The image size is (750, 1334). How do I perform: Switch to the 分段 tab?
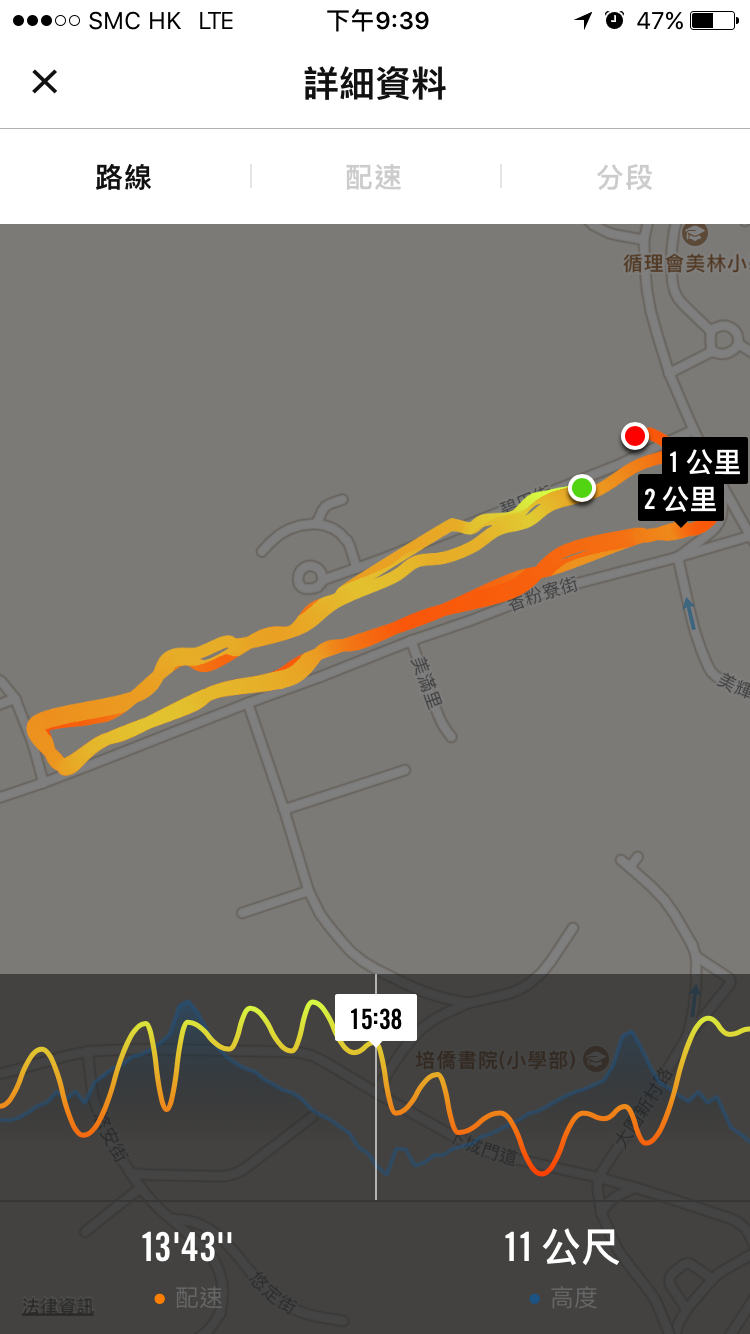pyautogui.click(x=625, y=178)
